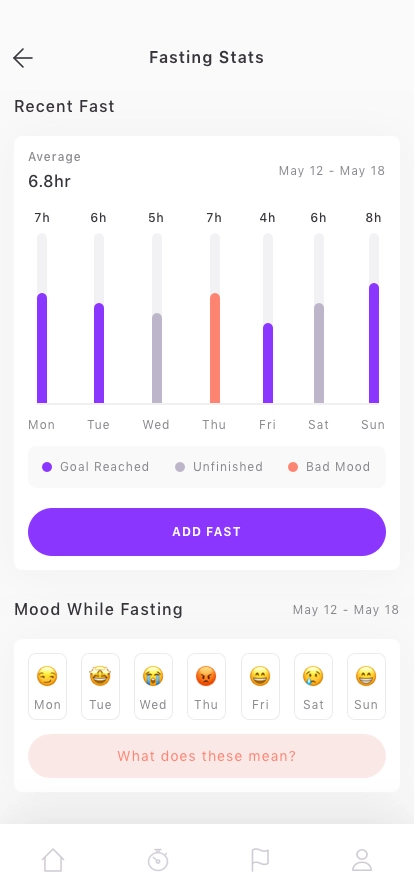Go back using the arrow icon

[23, 58]
